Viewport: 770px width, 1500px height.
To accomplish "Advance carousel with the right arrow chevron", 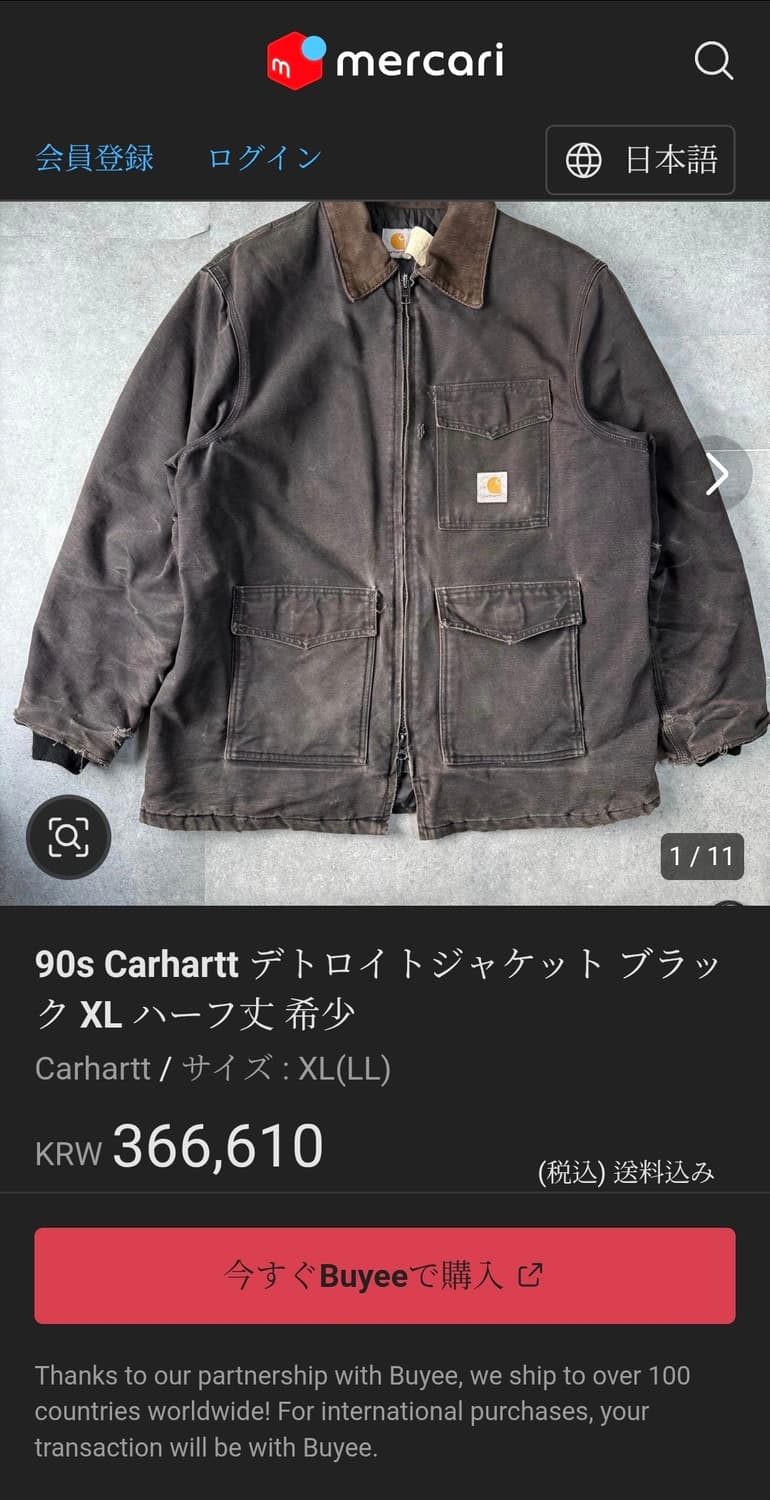I will point(717,475).
